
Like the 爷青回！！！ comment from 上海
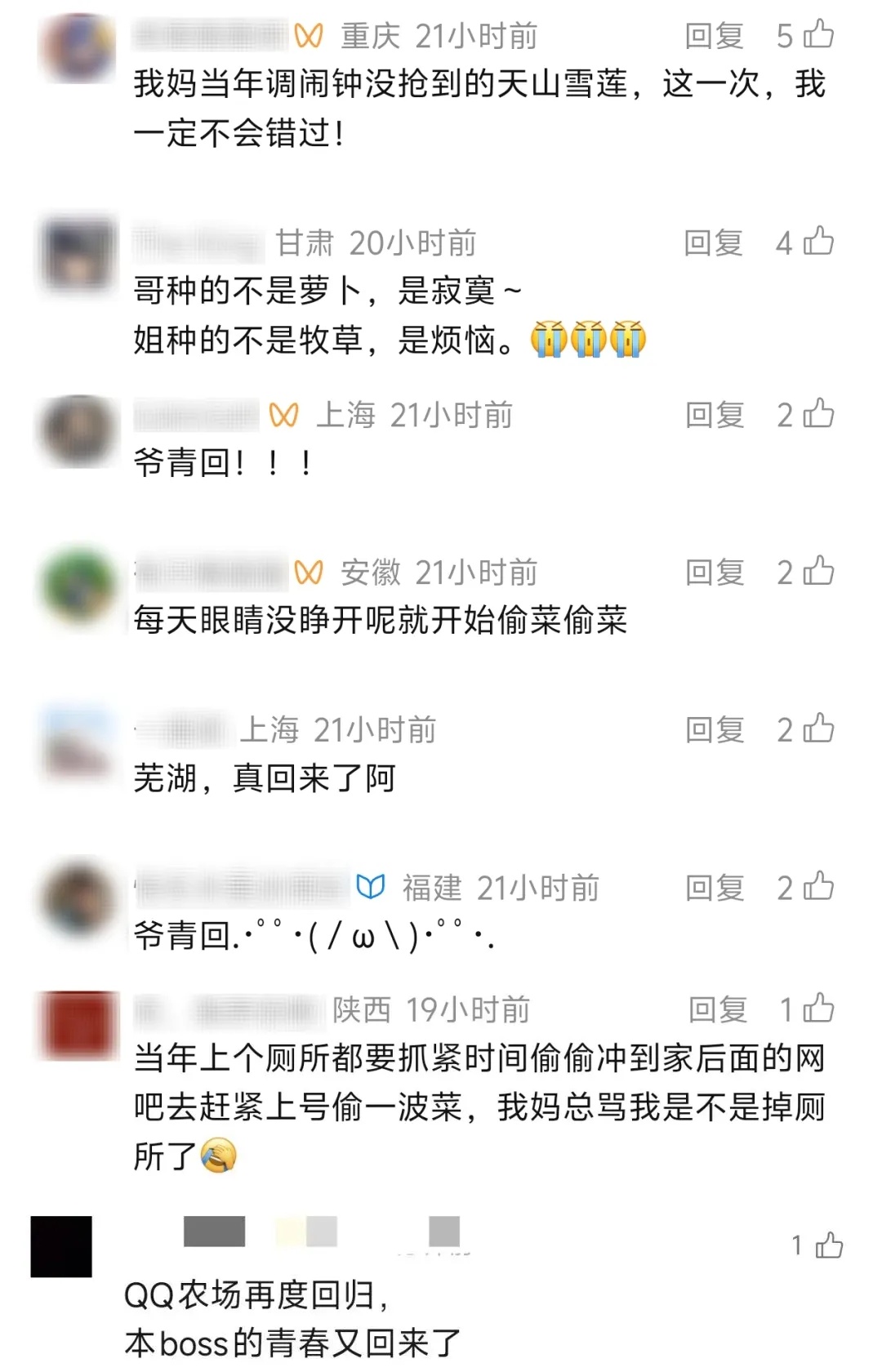pos(818,414)
